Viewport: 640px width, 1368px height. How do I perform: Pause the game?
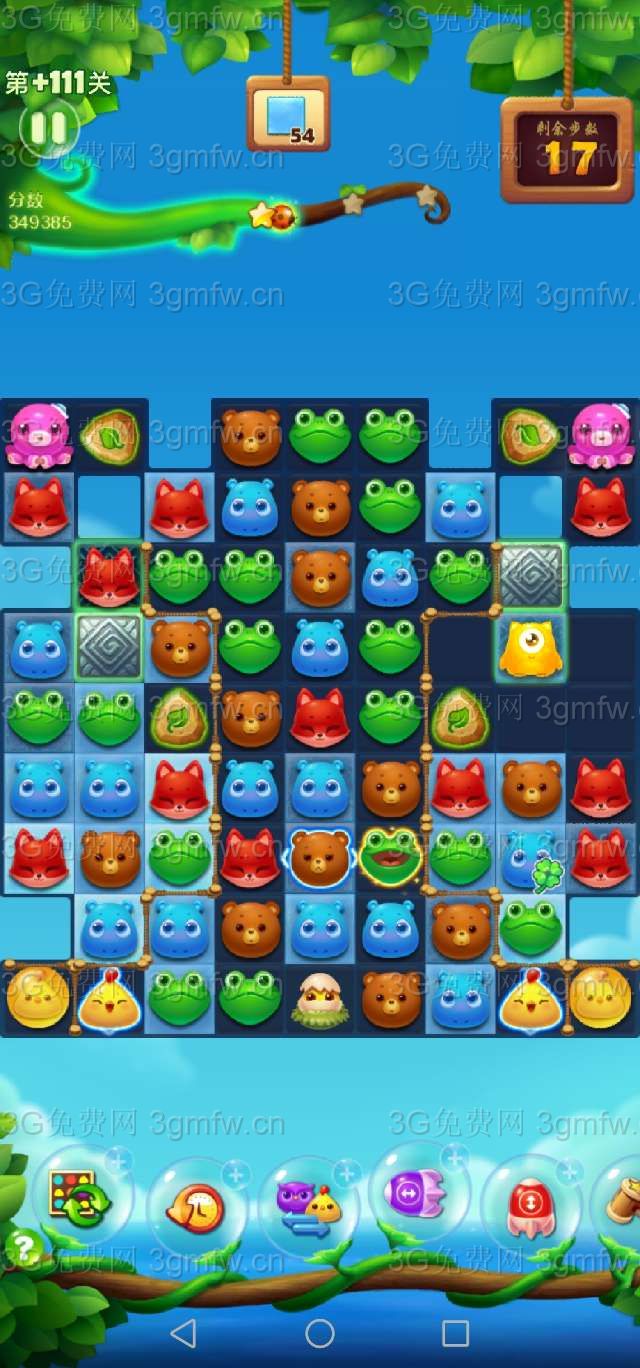click(47, 128)
